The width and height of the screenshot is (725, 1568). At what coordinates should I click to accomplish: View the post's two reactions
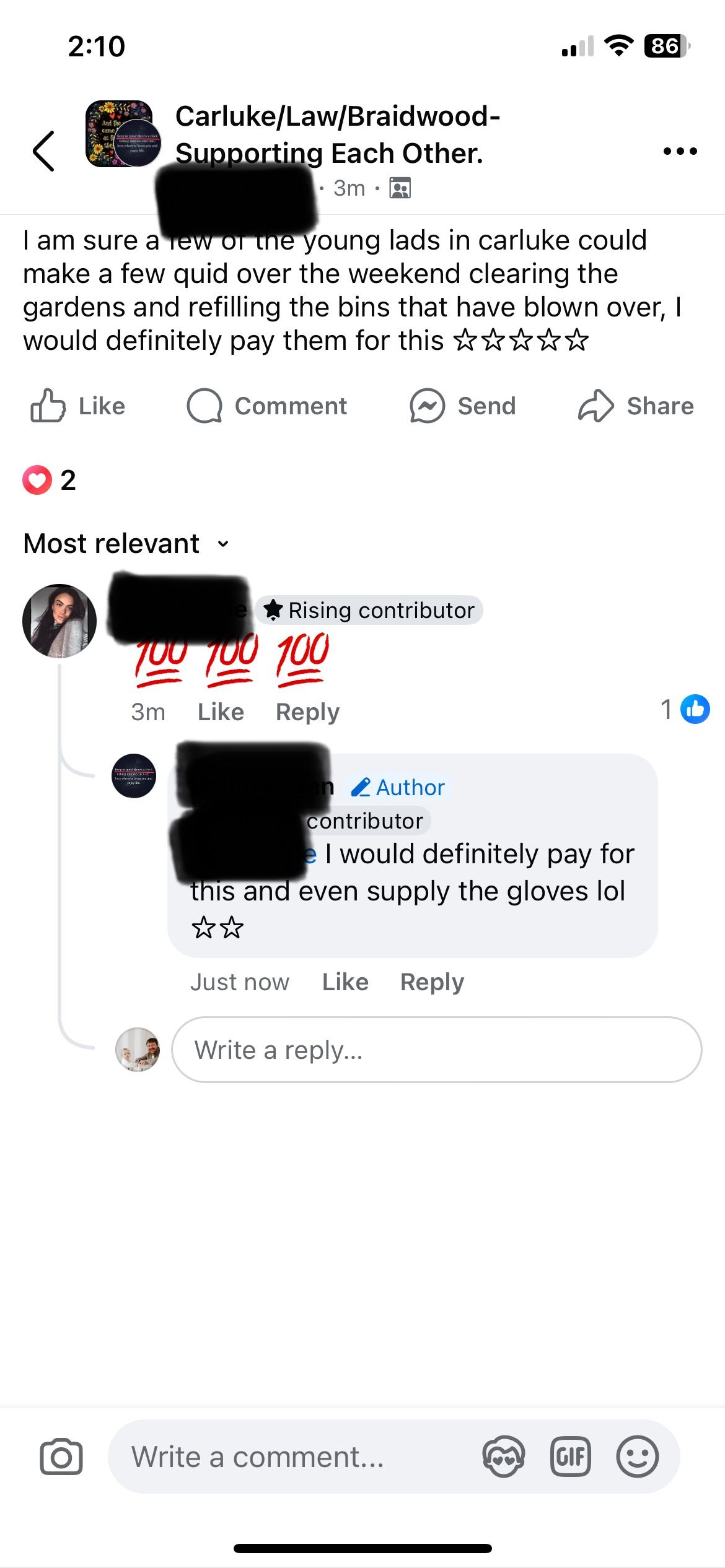point(50,480)
